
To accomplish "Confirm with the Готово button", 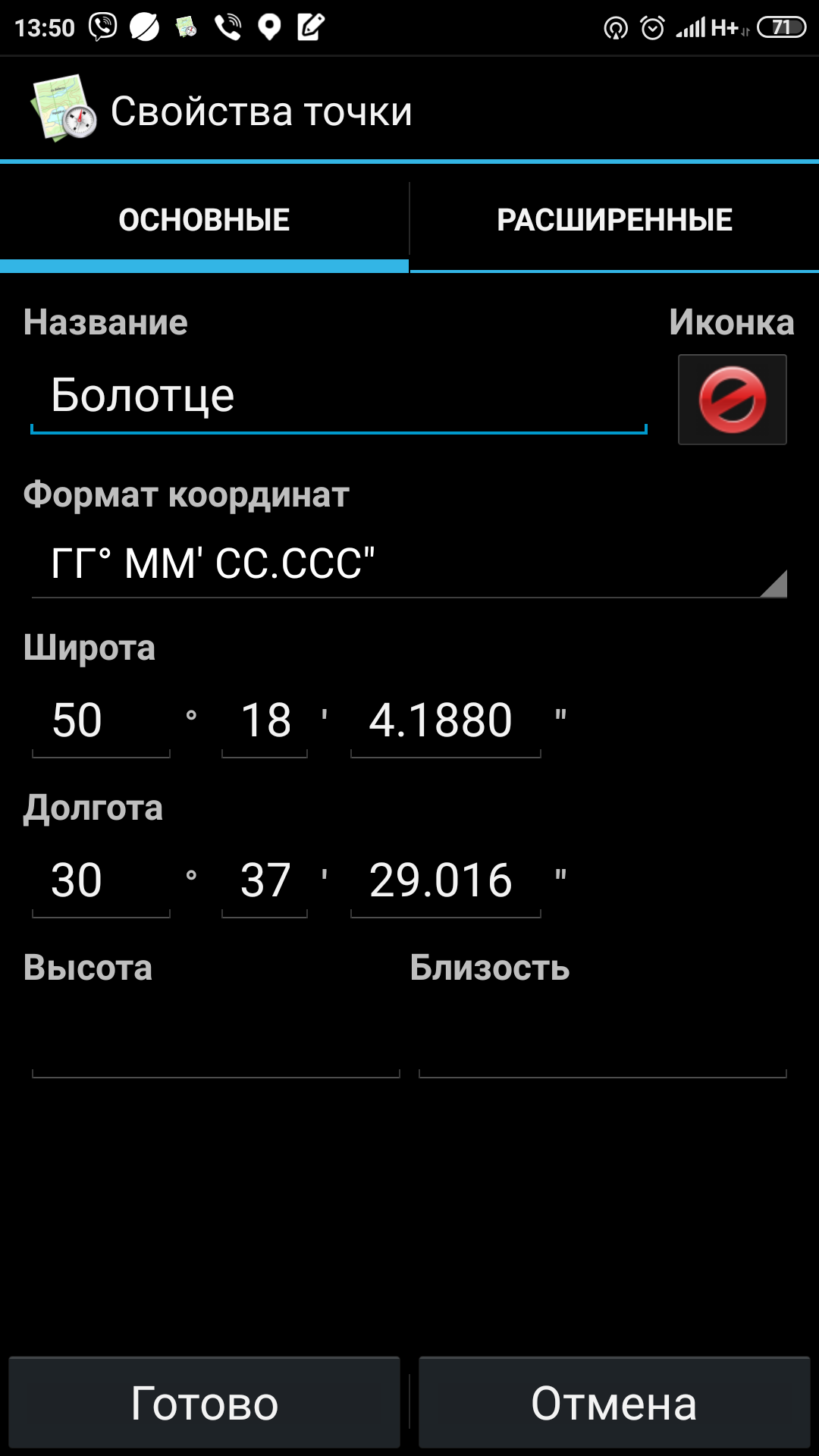I will coord(204,1403).
